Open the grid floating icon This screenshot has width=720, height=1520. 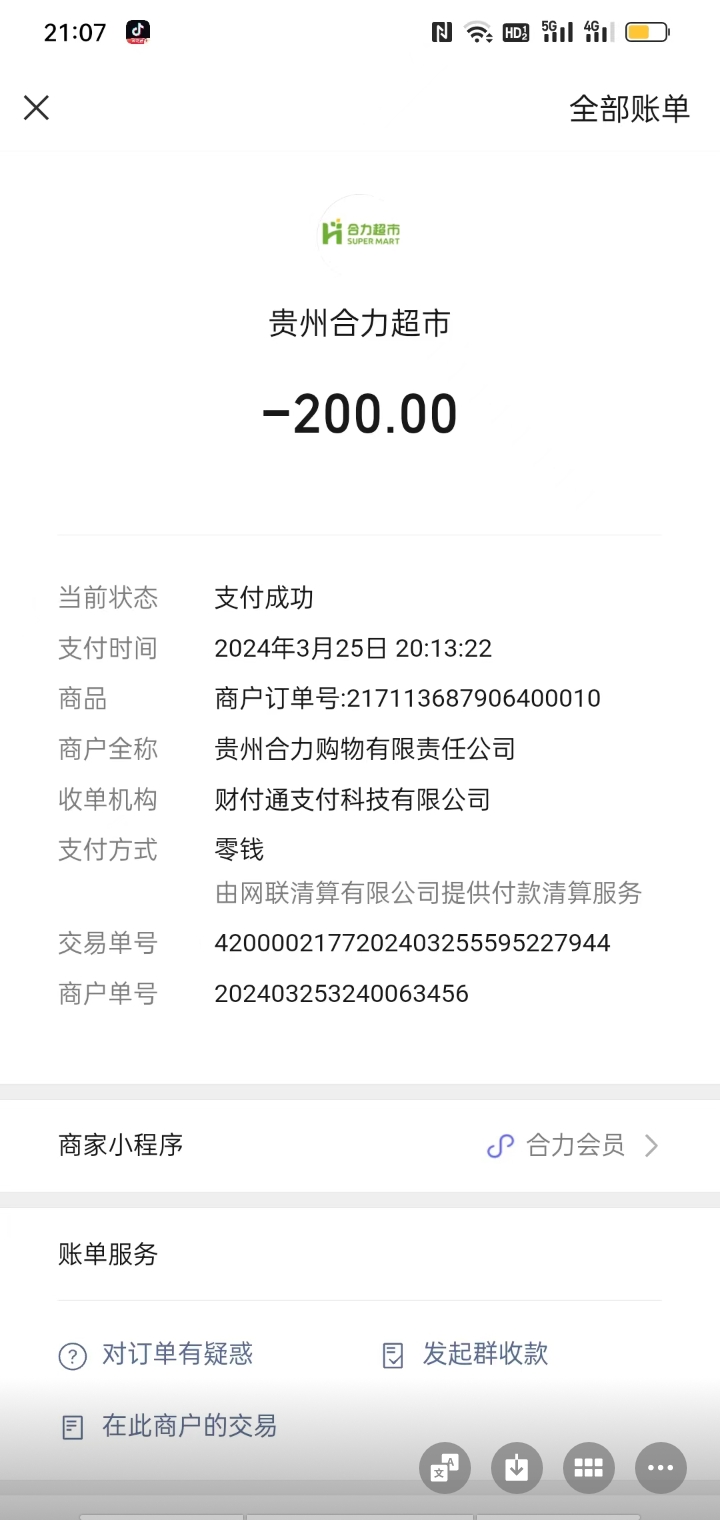click(x=589, y=1468)
